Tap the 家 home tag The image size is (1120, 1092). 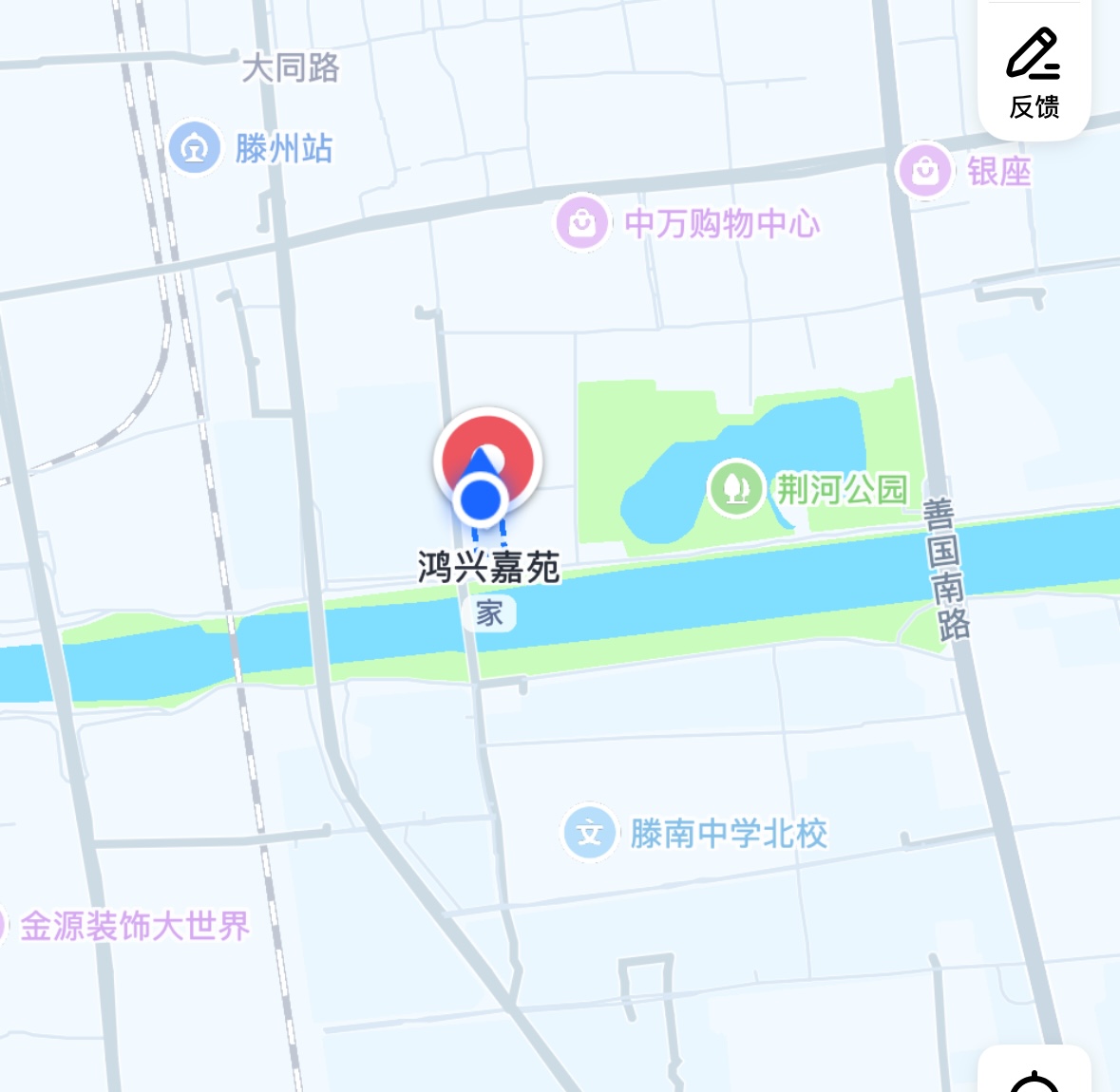tap(489, 613)
